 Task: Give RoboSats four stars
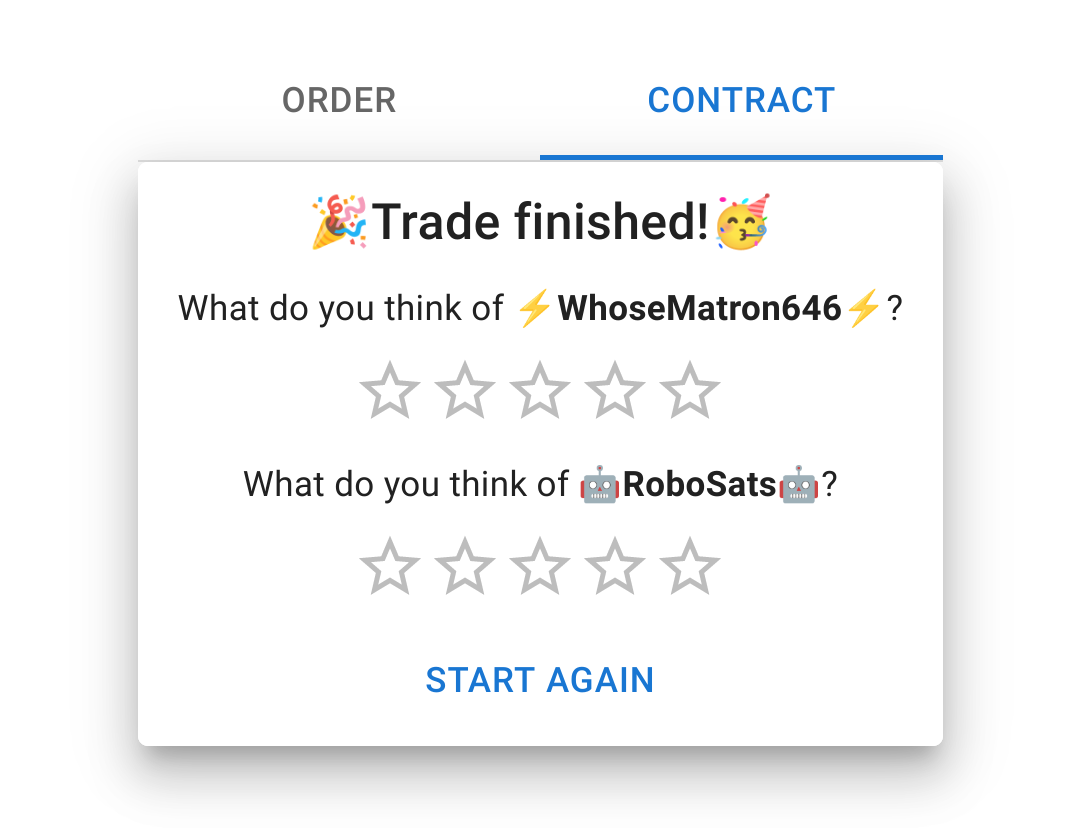[615, 566]
